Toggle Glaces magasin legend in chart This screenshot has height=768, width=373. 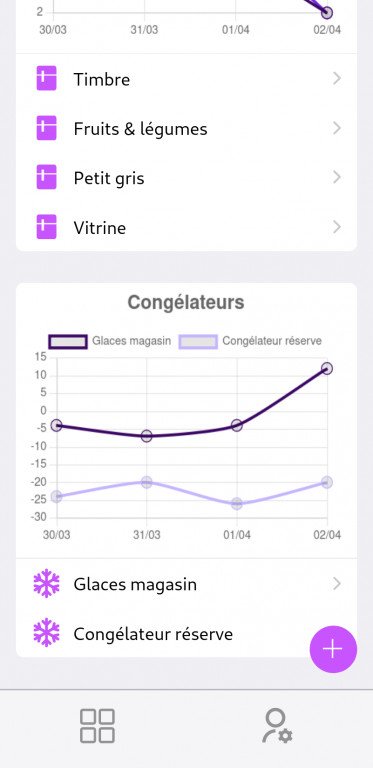pos(110,341)
